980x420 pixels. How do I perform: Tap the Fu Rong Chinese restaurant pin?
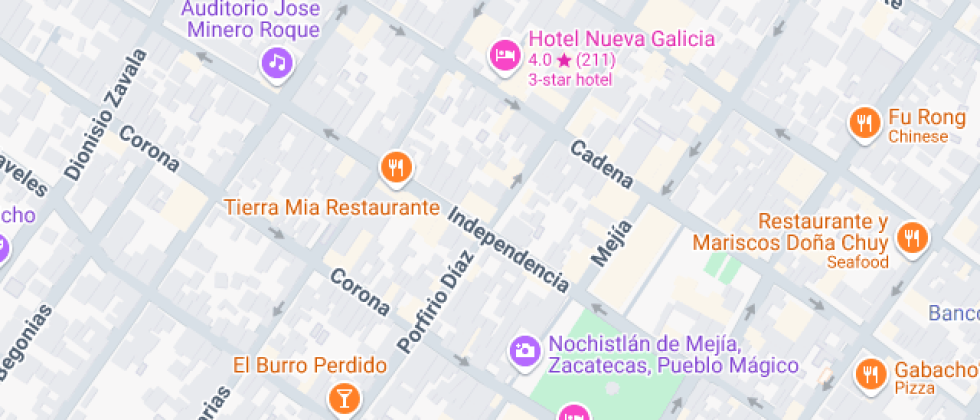pyautogui.click(x=863, y=123)
